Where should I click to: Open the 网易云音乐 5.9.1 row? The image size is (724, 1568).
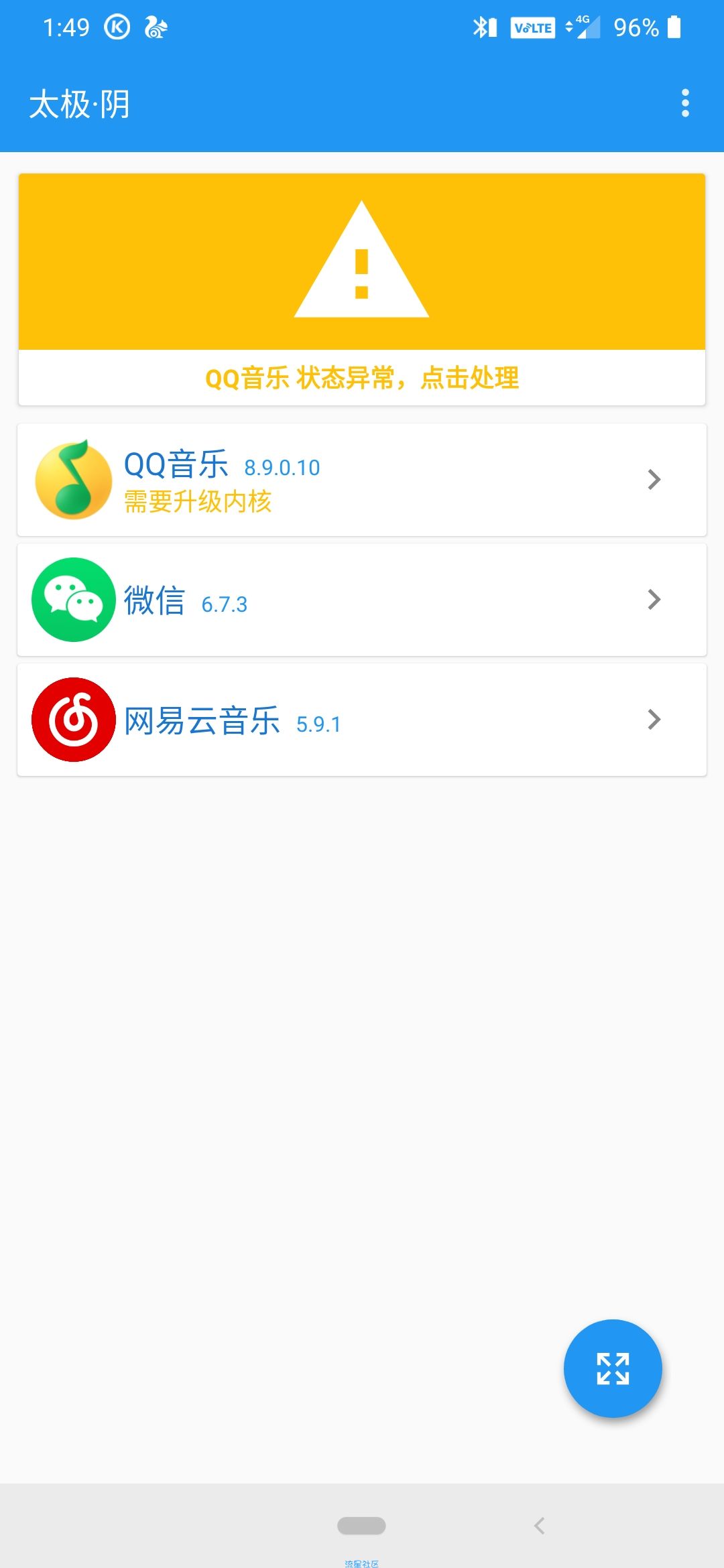(x=362, y=720)
